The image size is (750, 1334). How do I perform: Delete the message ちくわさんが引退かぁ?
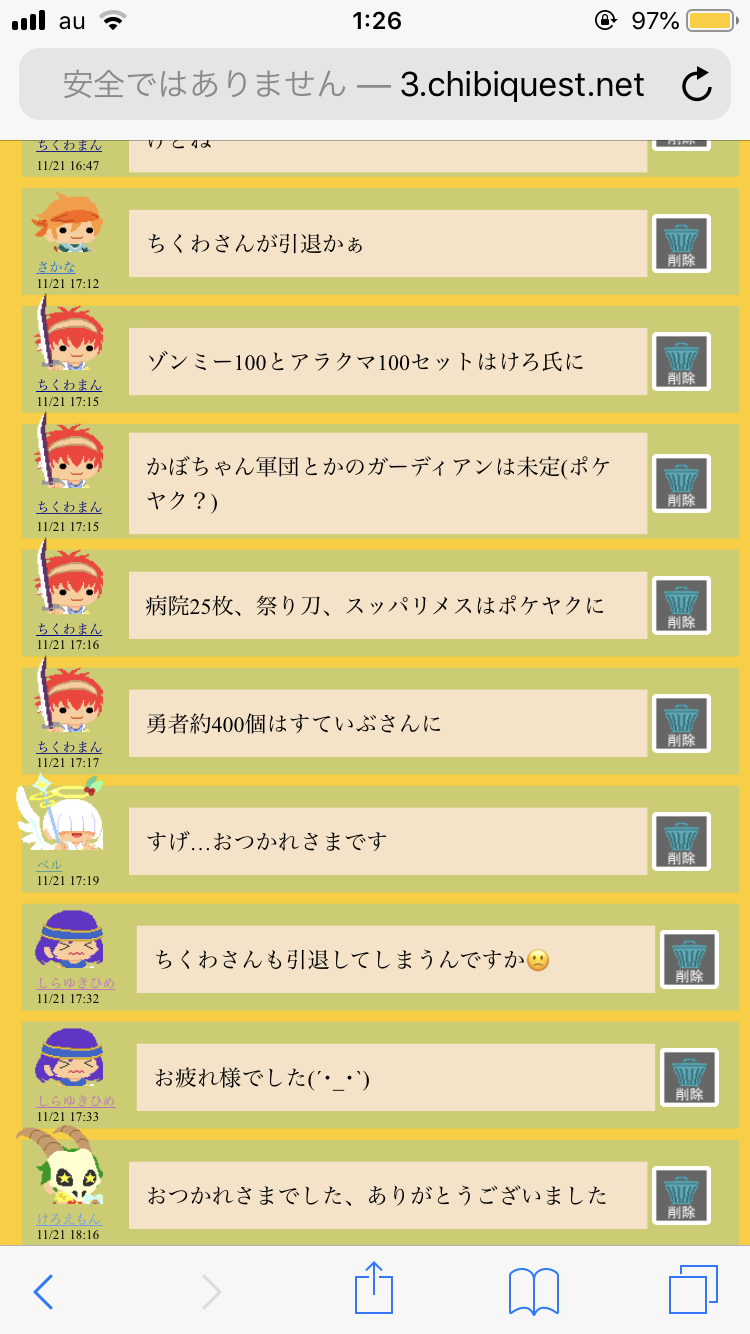pyautogui.click(x=681, y=244)
